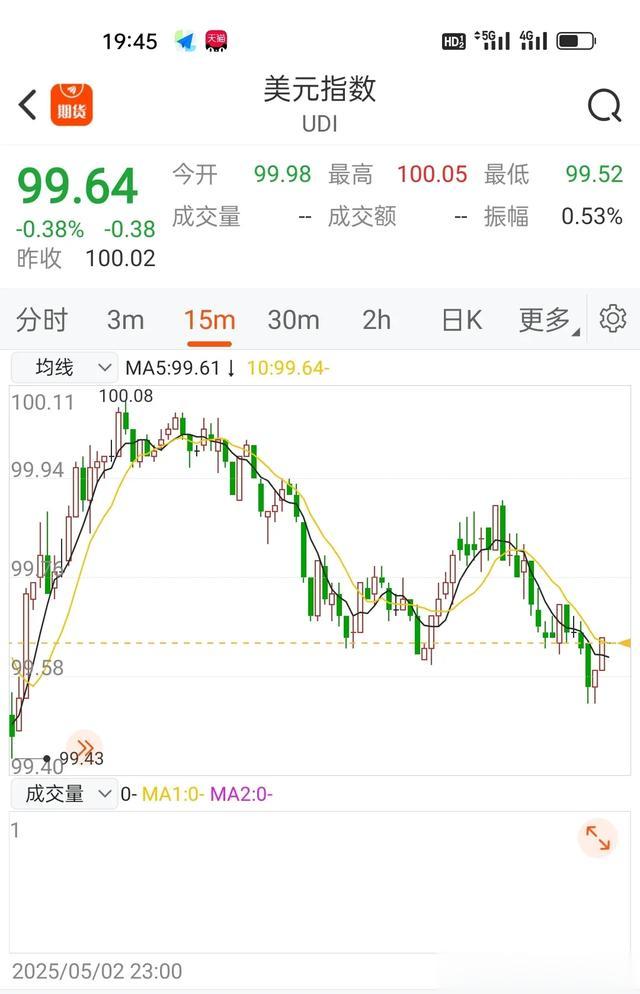The image size is (640, 994).
Task: Go back using the top-left arrow
Action: (28, 104)
